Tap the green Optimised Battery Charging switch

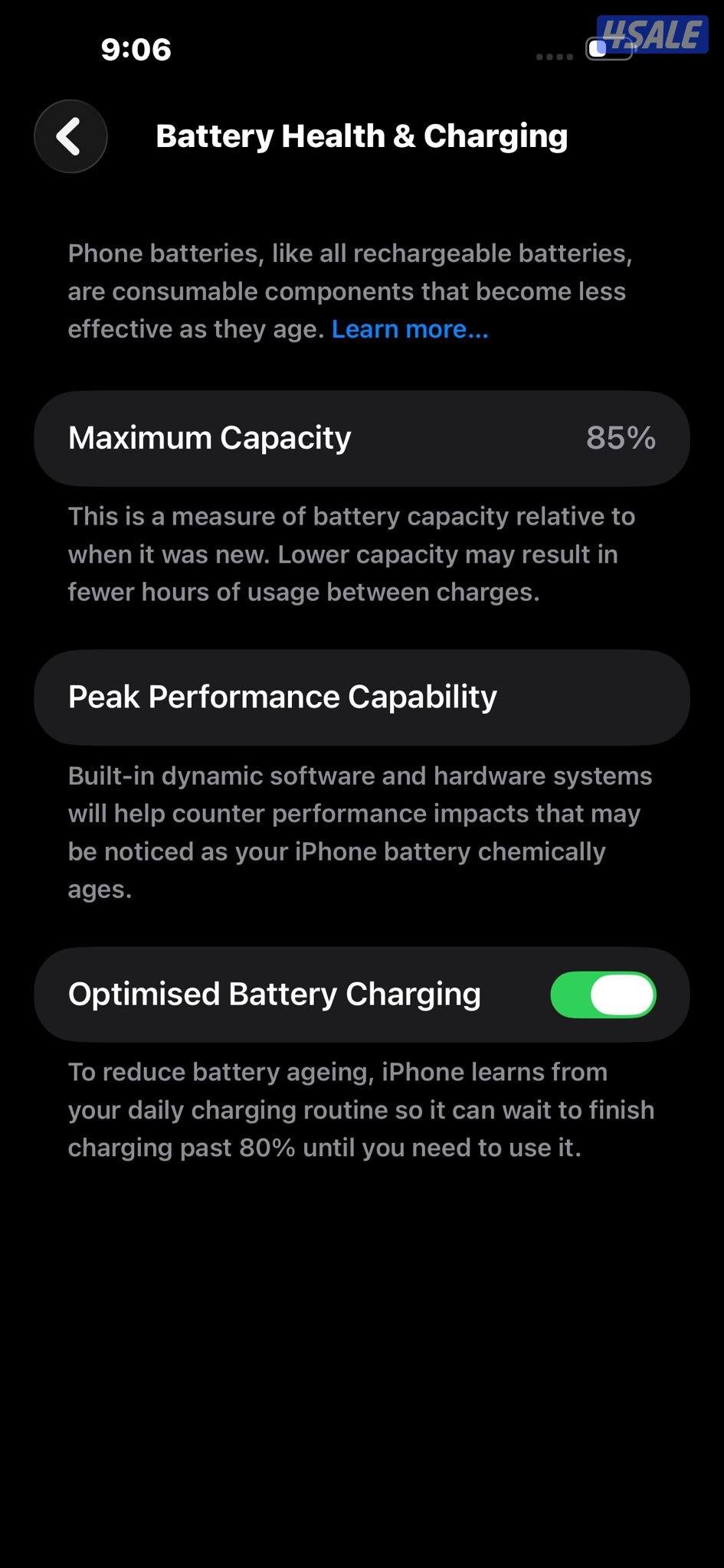(x=604, y=994)
